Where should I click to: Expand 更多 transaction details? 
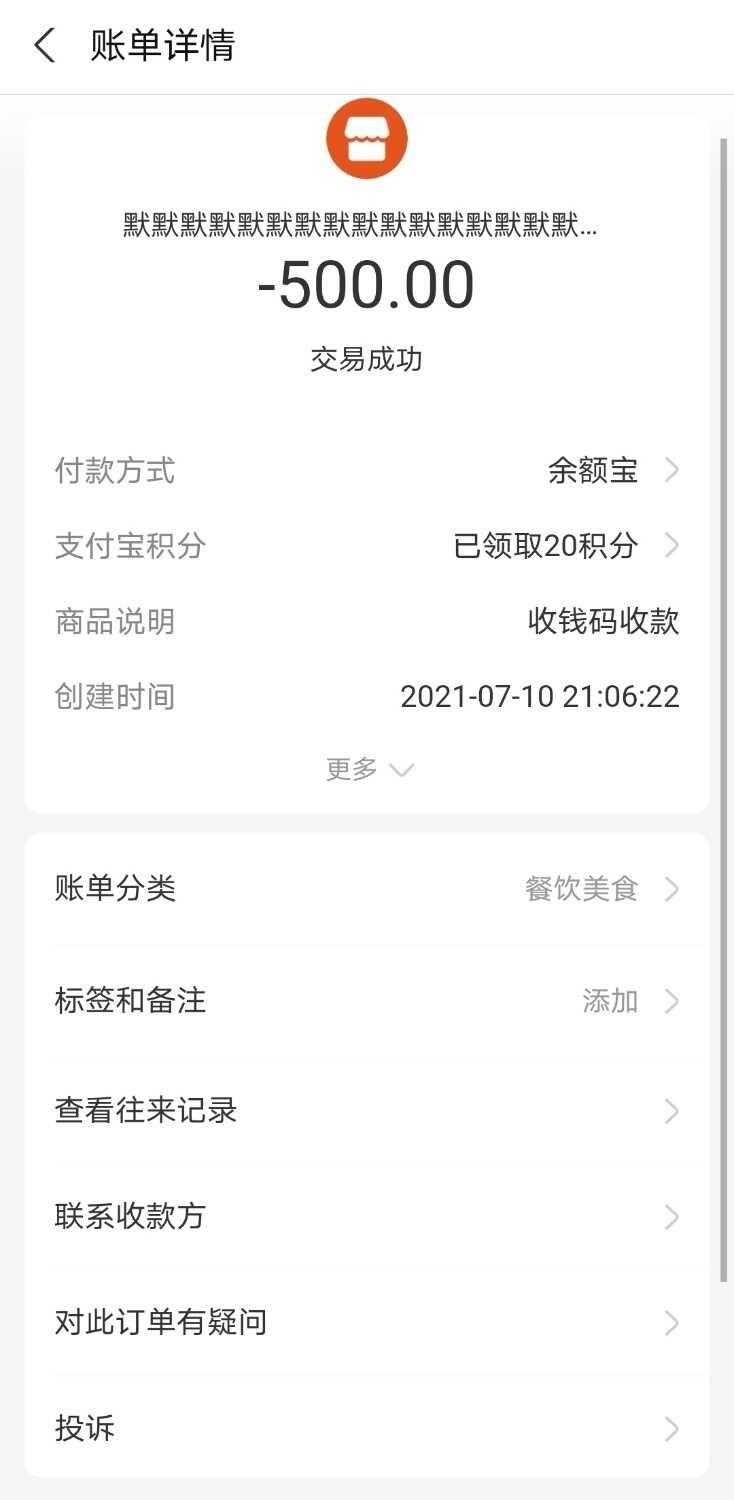click(x=369, y=769)
